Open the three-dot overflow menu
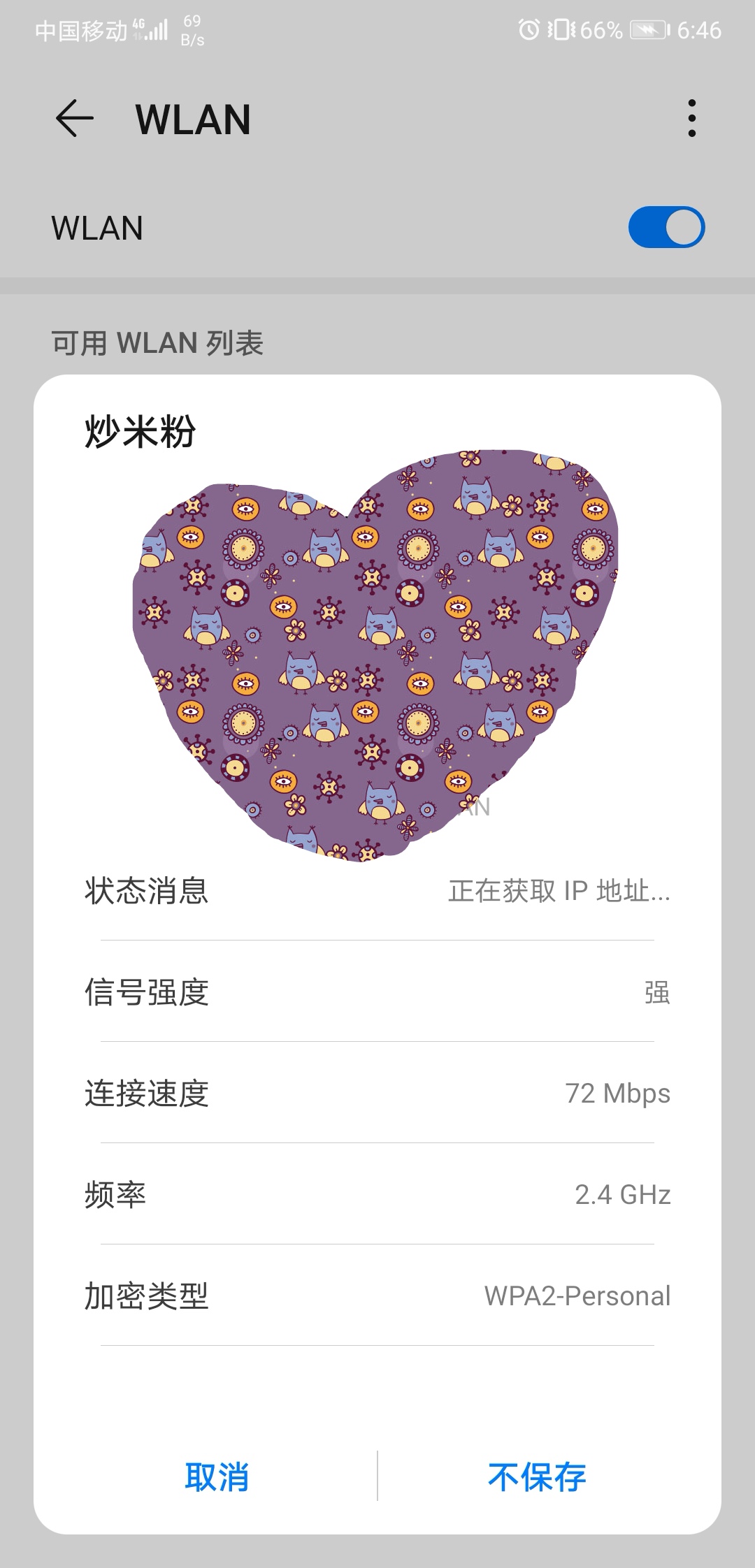755x1568 pixels. [691, 117]
